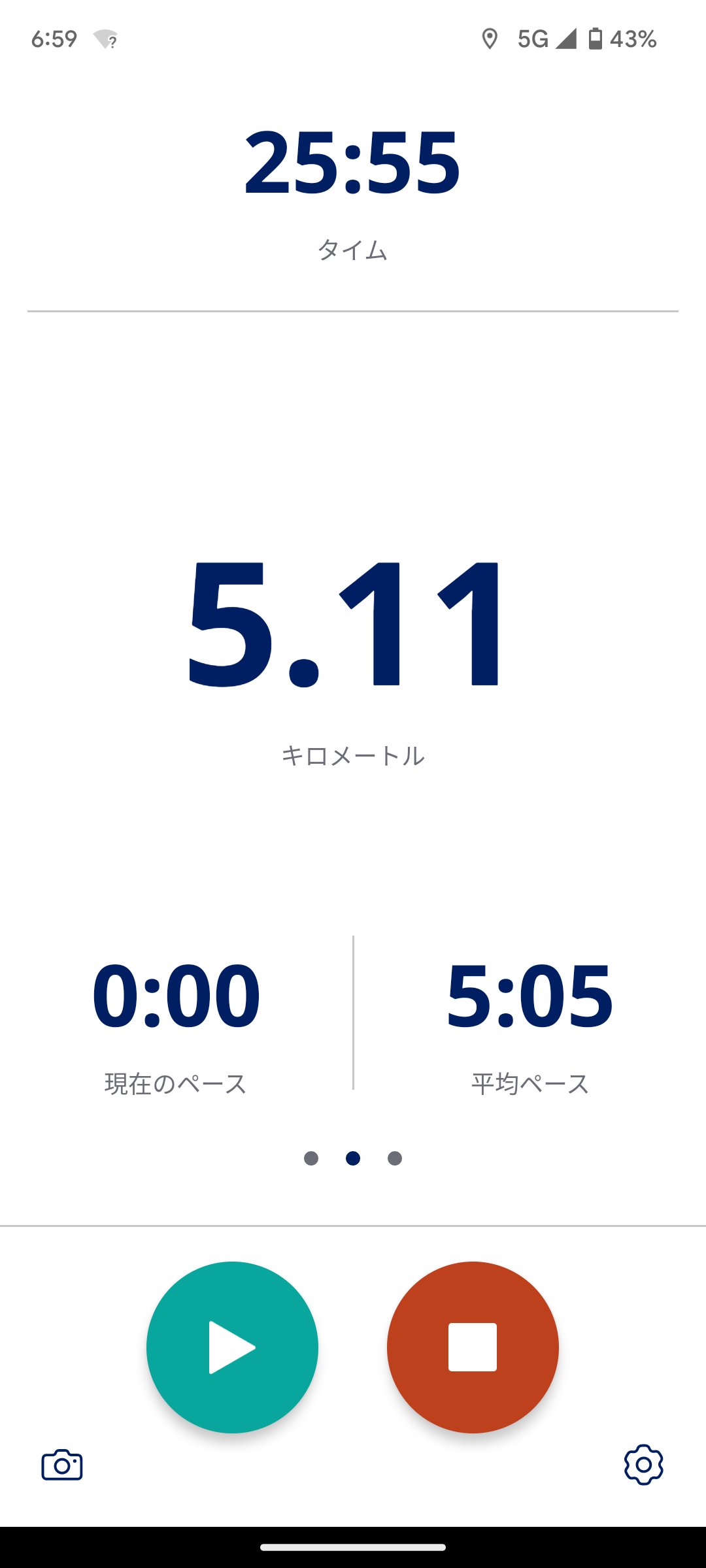
Task: Stop the run with the red button
Action: (x=473, y=1347)
